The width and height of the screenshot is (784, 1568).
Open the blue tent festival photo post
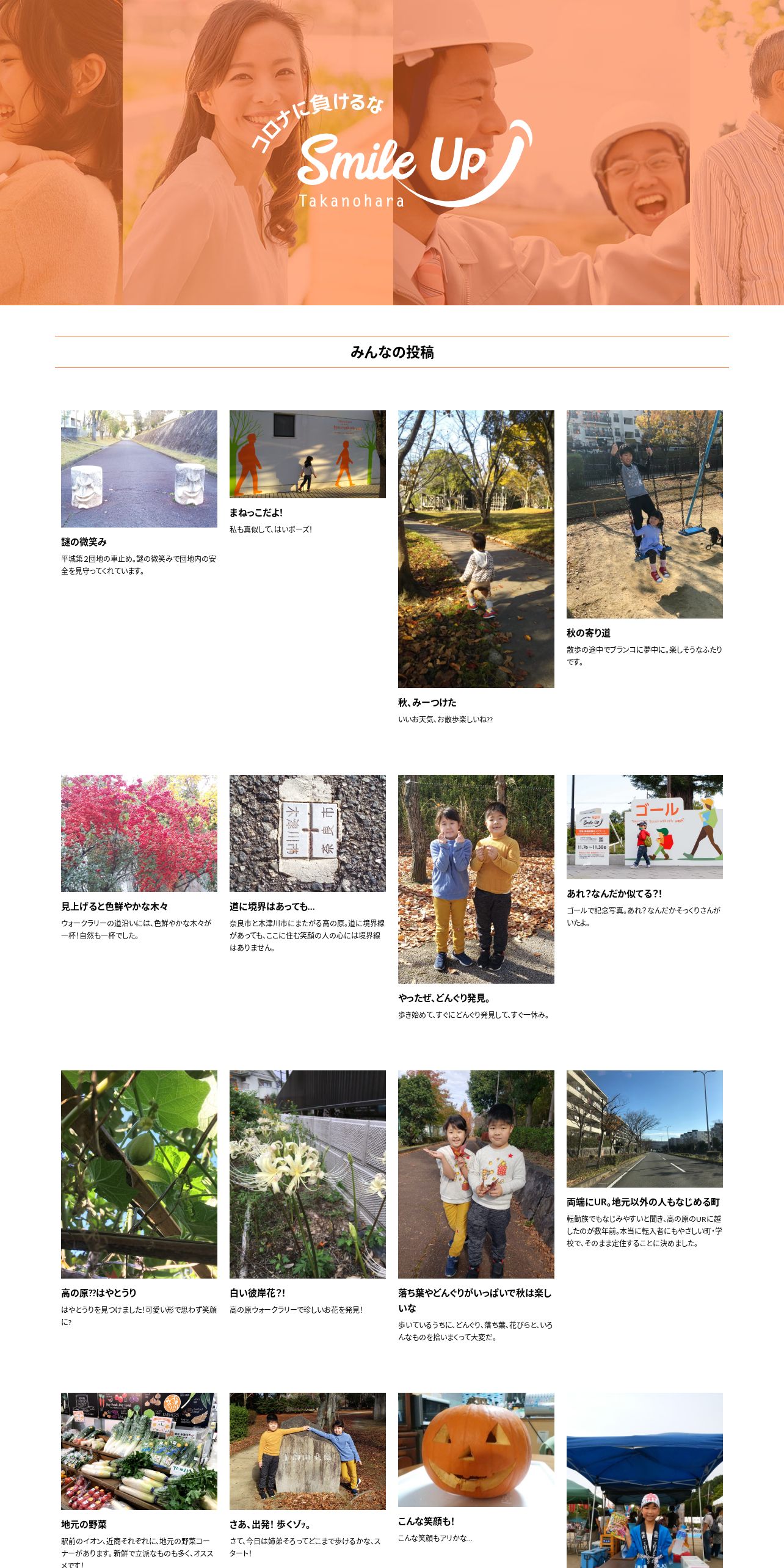644,1480
